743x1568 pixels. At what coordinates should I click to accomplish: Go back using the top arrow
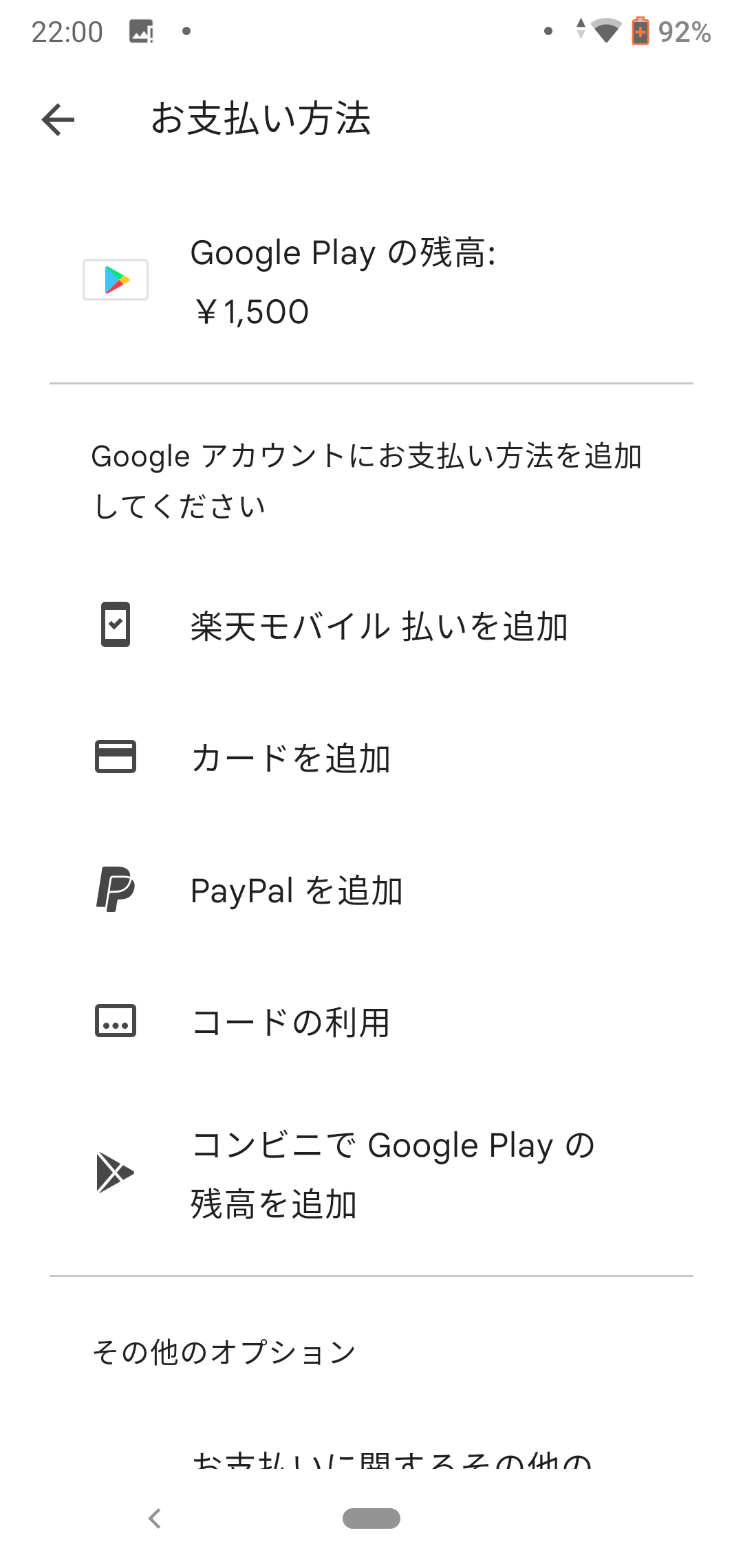(58, 118)
